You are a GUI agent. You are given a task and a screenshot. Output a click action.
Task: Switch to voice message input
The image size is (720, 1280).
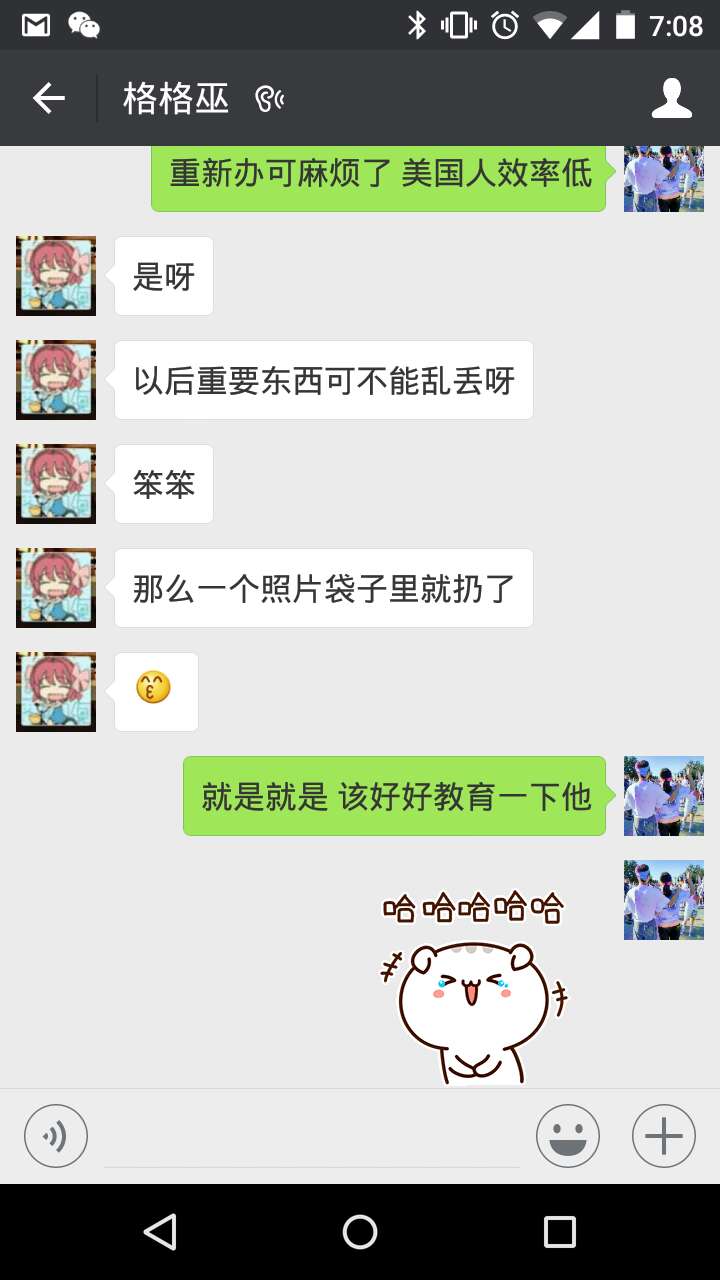click(56, 1136)
